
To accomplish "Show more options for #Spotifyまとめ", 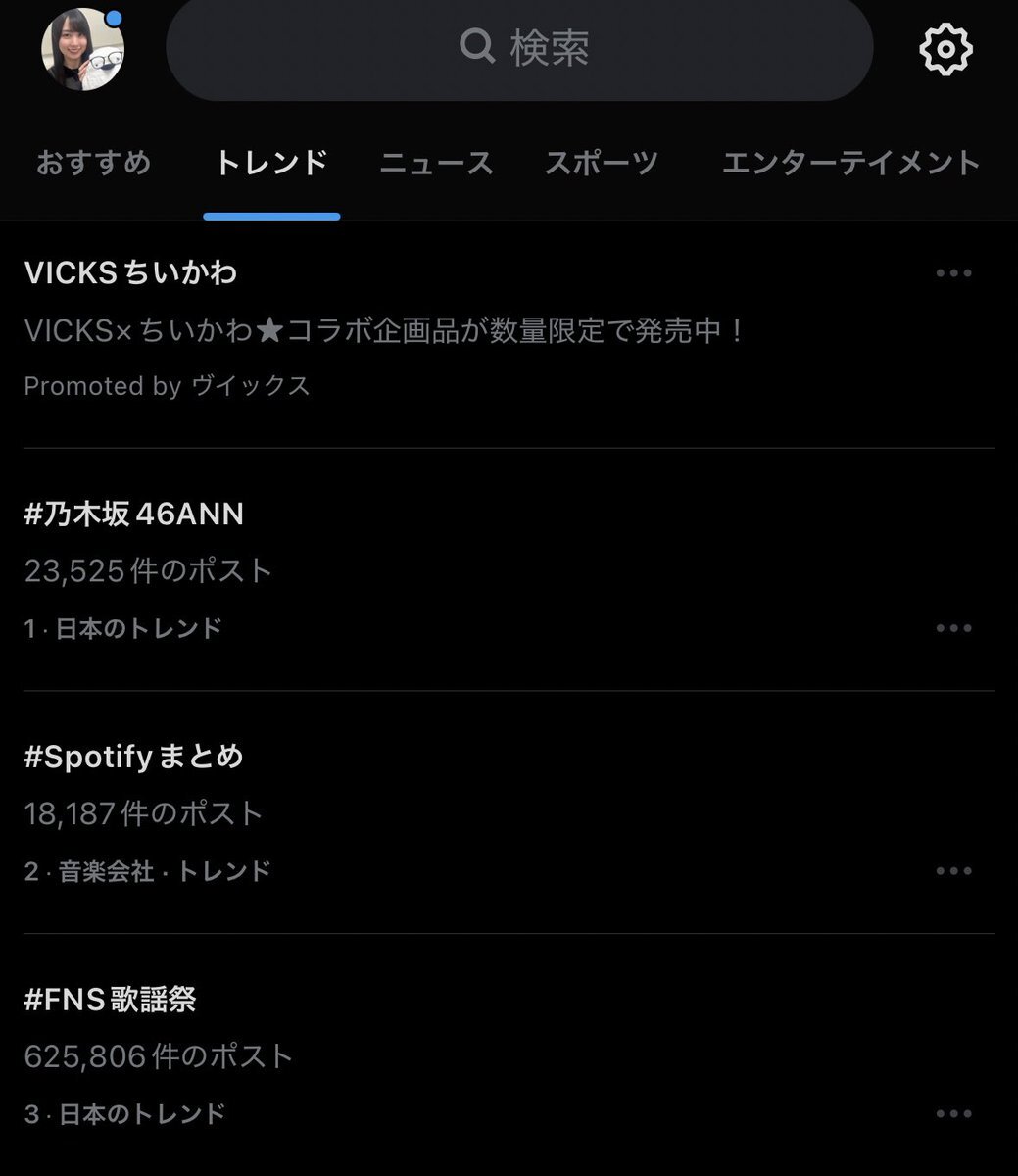I will (953, 871).
